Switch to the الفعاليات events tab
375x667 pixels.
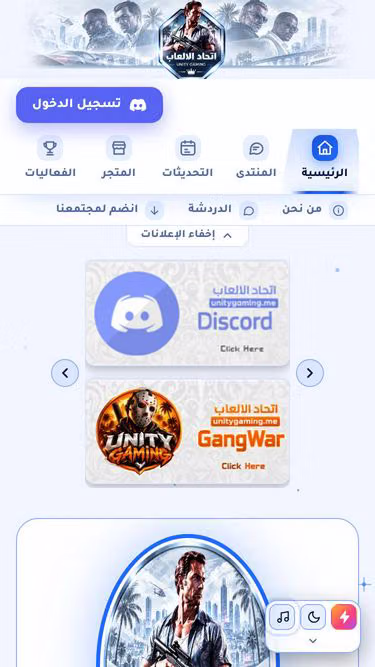(x=50, y=161)
